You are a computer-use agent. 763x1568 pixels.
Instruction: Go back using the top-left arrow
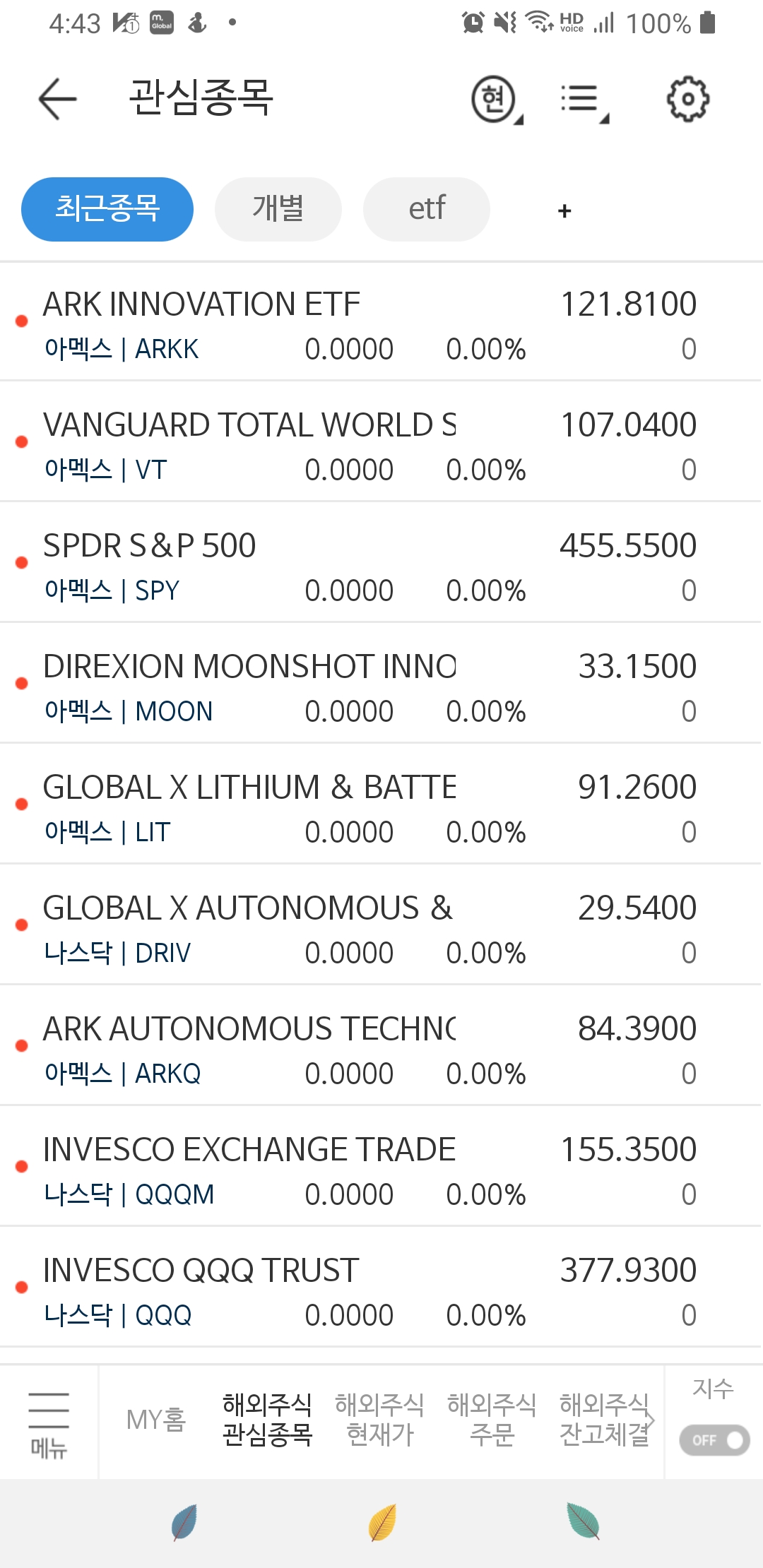click(57, 99)
